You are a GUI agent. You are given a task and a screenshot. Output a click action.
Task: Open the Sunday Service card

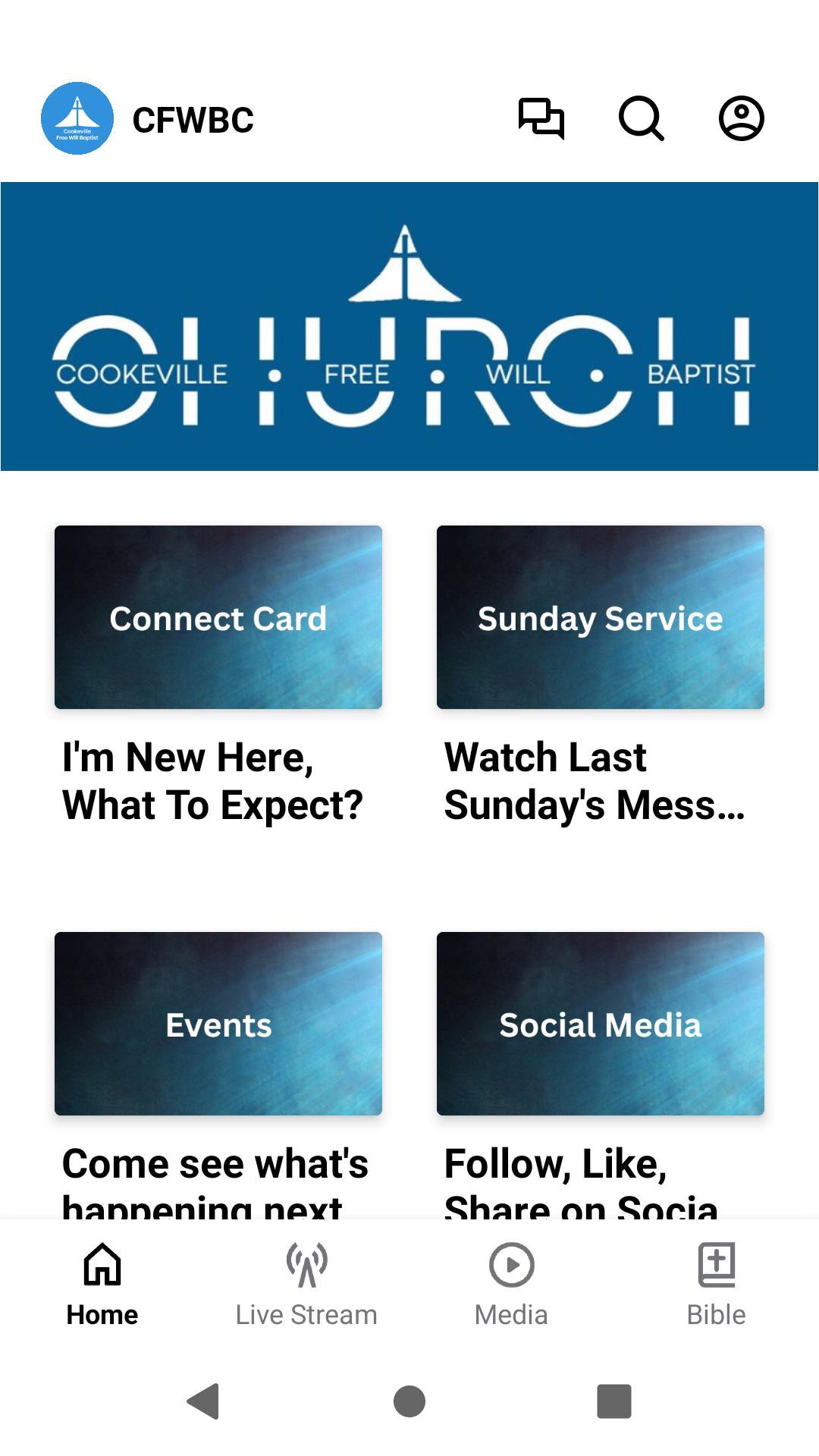pyautogui.click(x=600, y=617)
